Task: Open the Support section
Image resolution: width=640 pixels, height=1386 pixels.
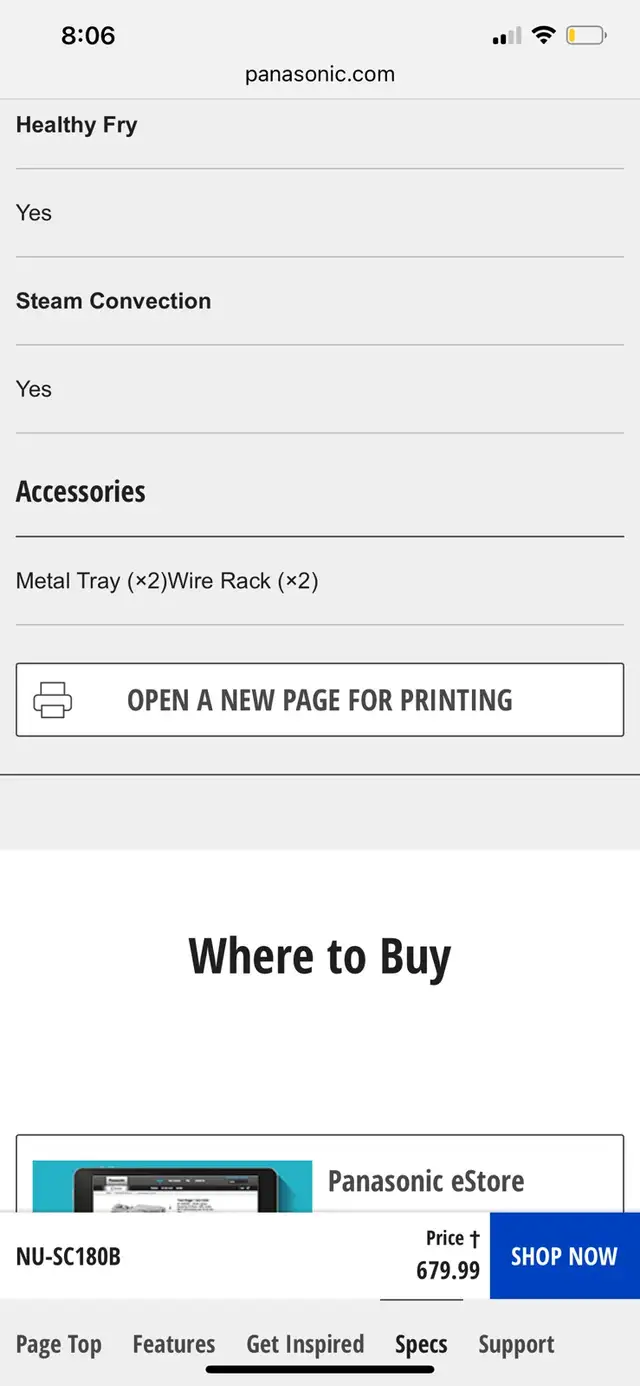Action: point(516,1345)
